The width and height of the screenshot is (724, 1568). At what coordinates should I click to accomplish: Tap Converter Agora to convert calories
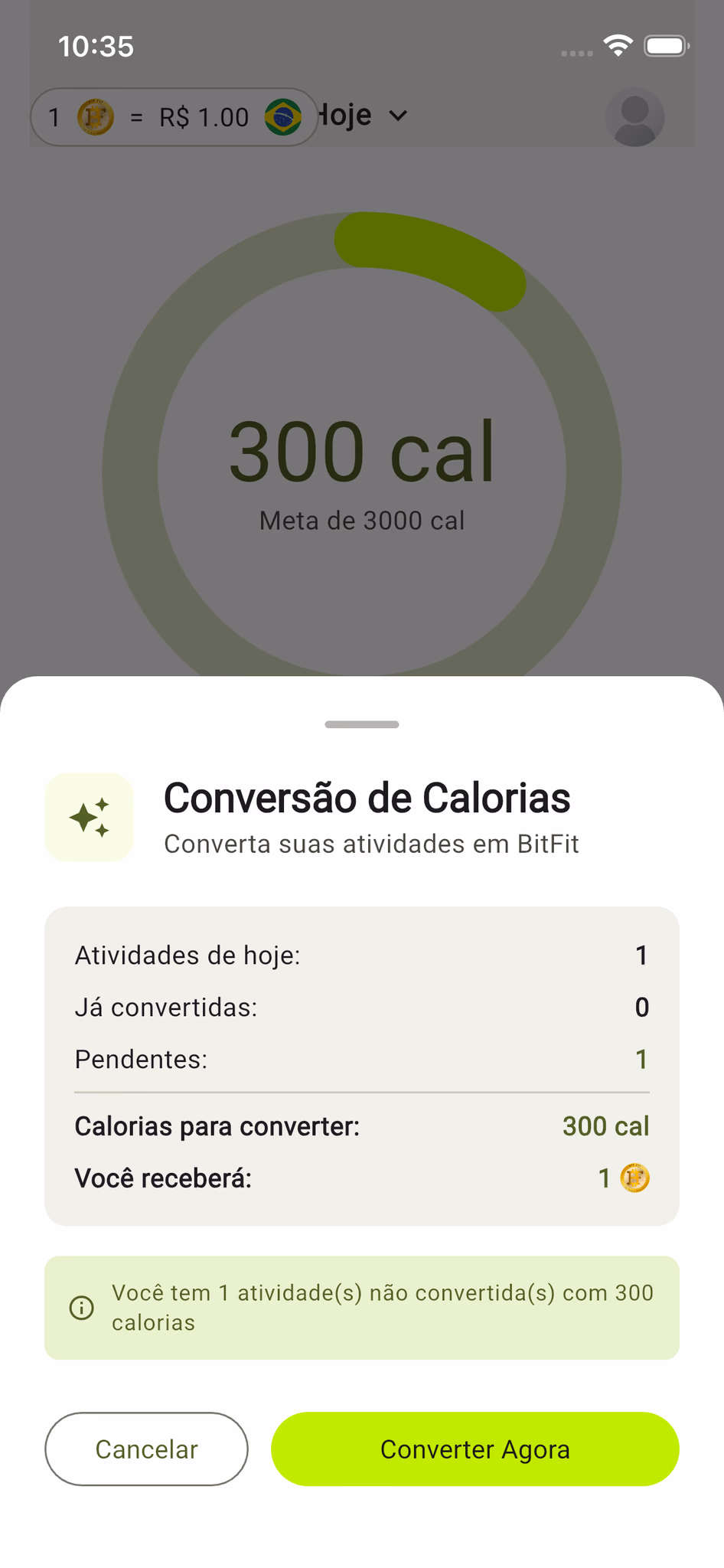(x=475, y=1449)
